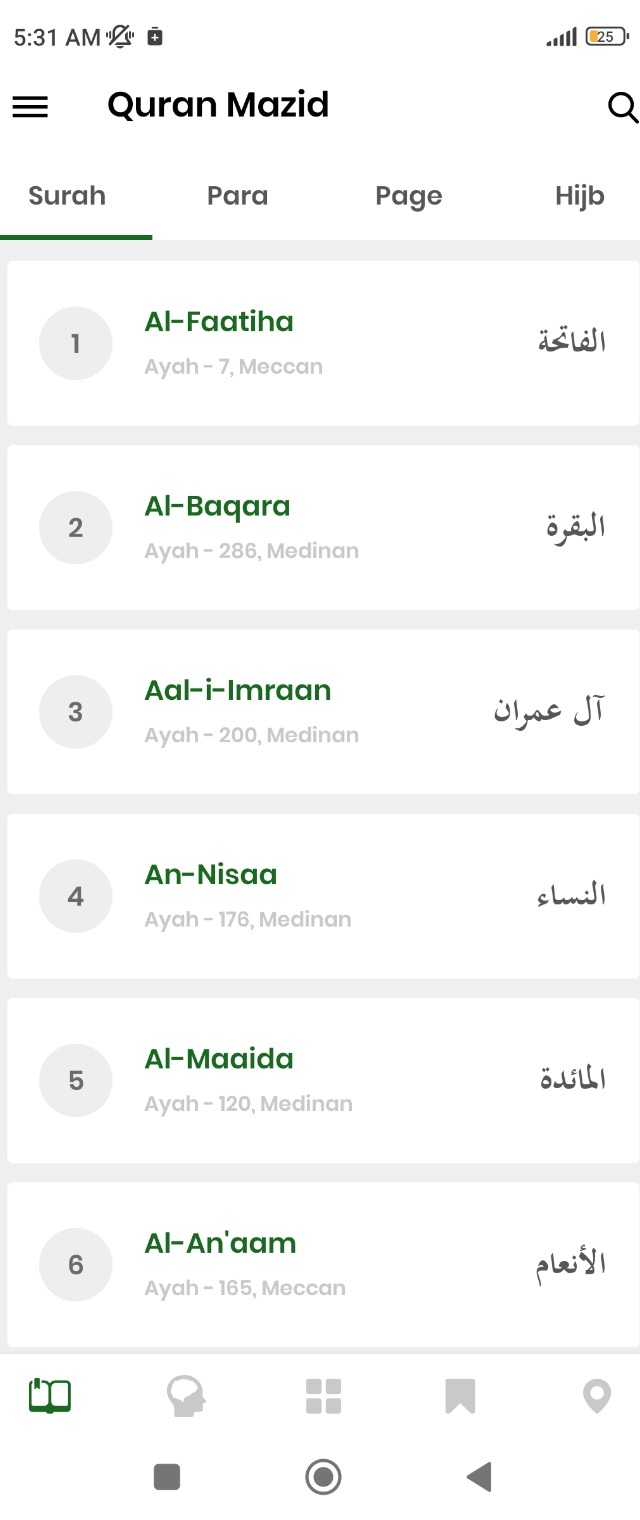Open the hamburger drawer menu
Image resolution: width=640 pixels, height=1520 pixels.
[x=30, y=107]
